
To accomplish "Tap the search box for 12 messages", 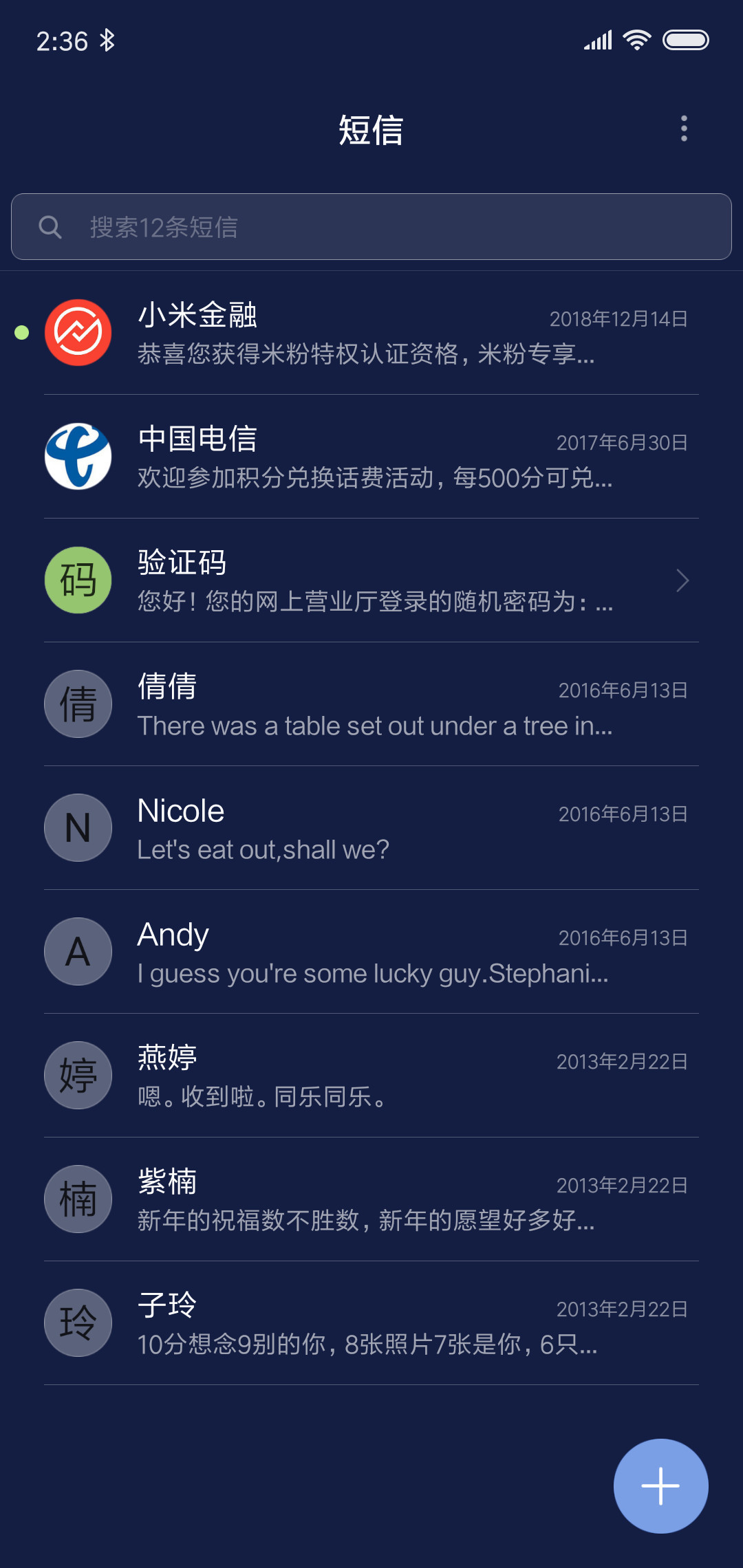I will coord(371,226).
